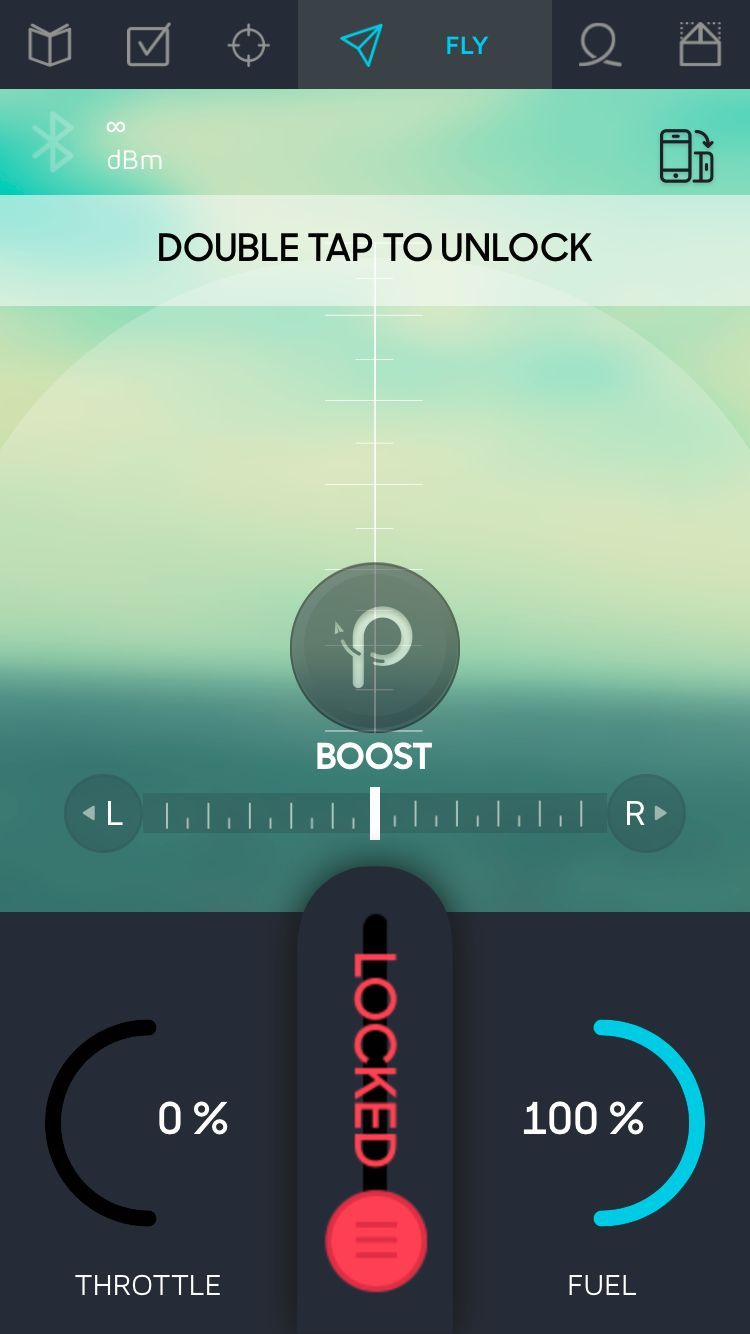The height and width of the screenshot is (1334, 750).
Task: Open the manual book tab
Action: pos(49,45)
